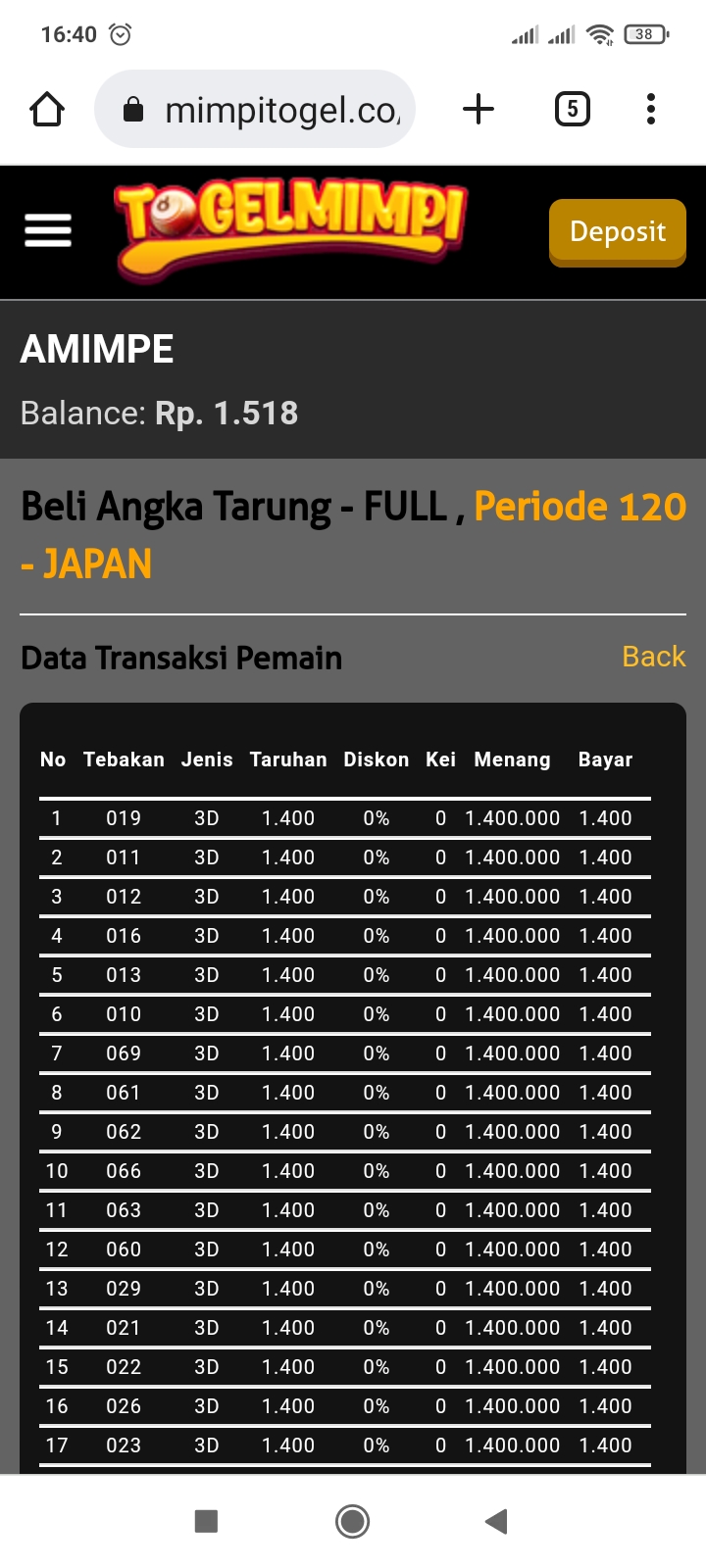Show the open tabs switcher
Image resolution: width=706 pixels, height=1568 pixels.
pyautogui.click(x=573, y=109)
